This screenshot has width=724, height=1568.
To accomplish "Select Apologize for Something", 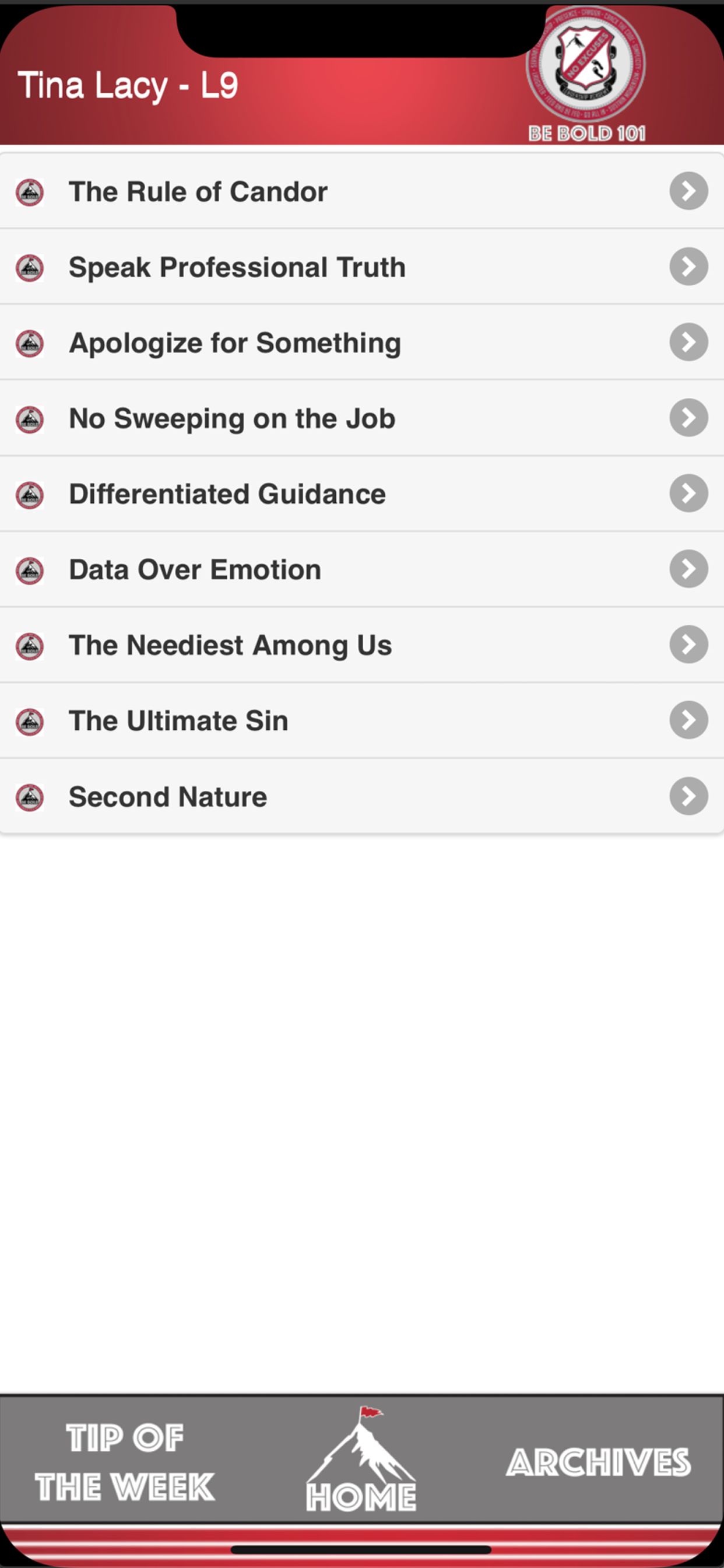I will pos(362,342).
